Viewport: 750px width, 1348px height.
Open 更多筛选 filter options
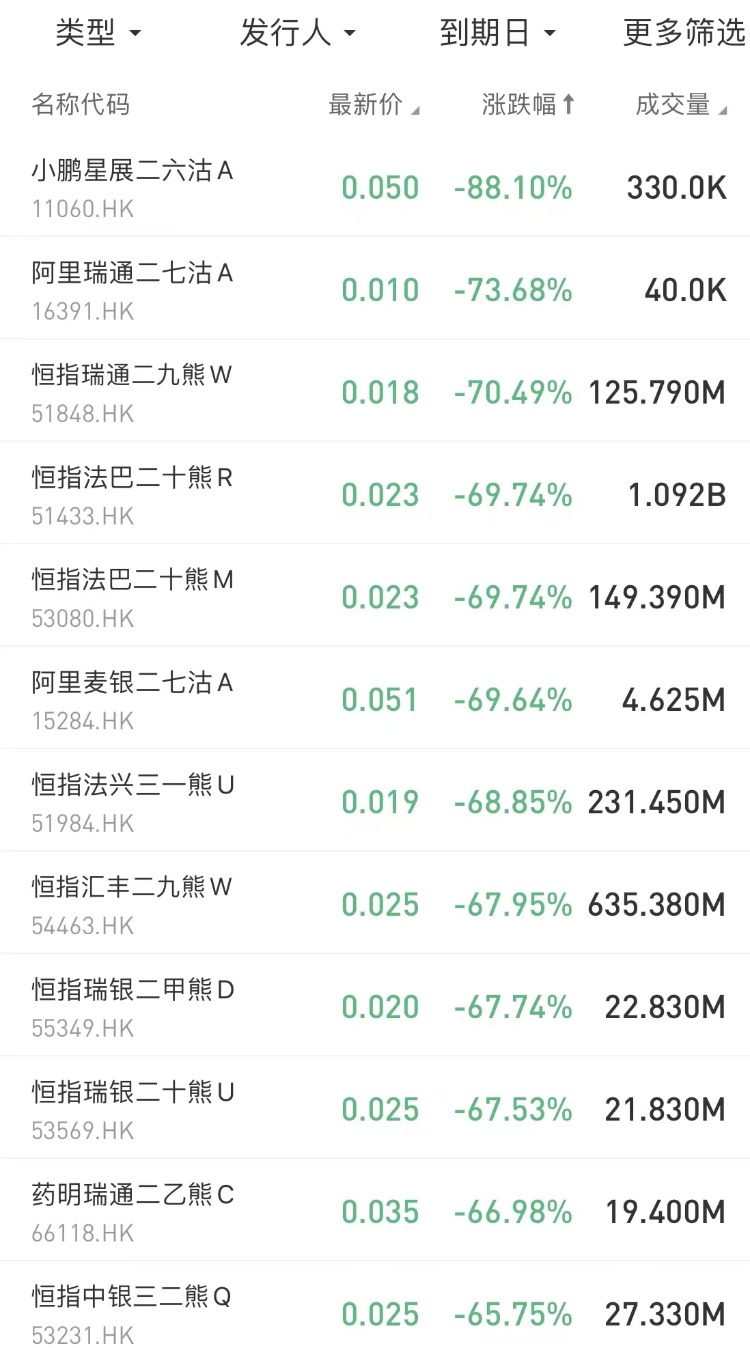tap(684, 33)
